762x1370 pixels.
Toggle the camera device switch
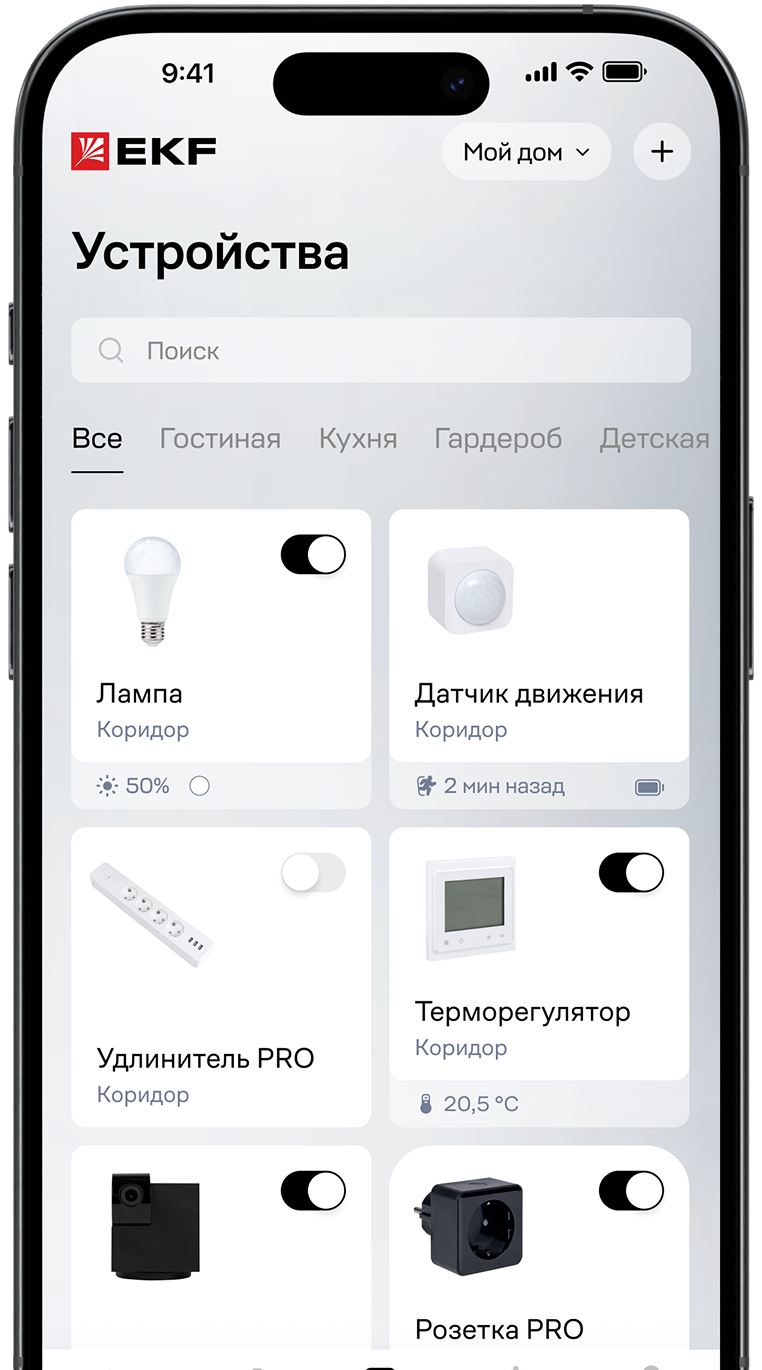(x=313, y=1191)
